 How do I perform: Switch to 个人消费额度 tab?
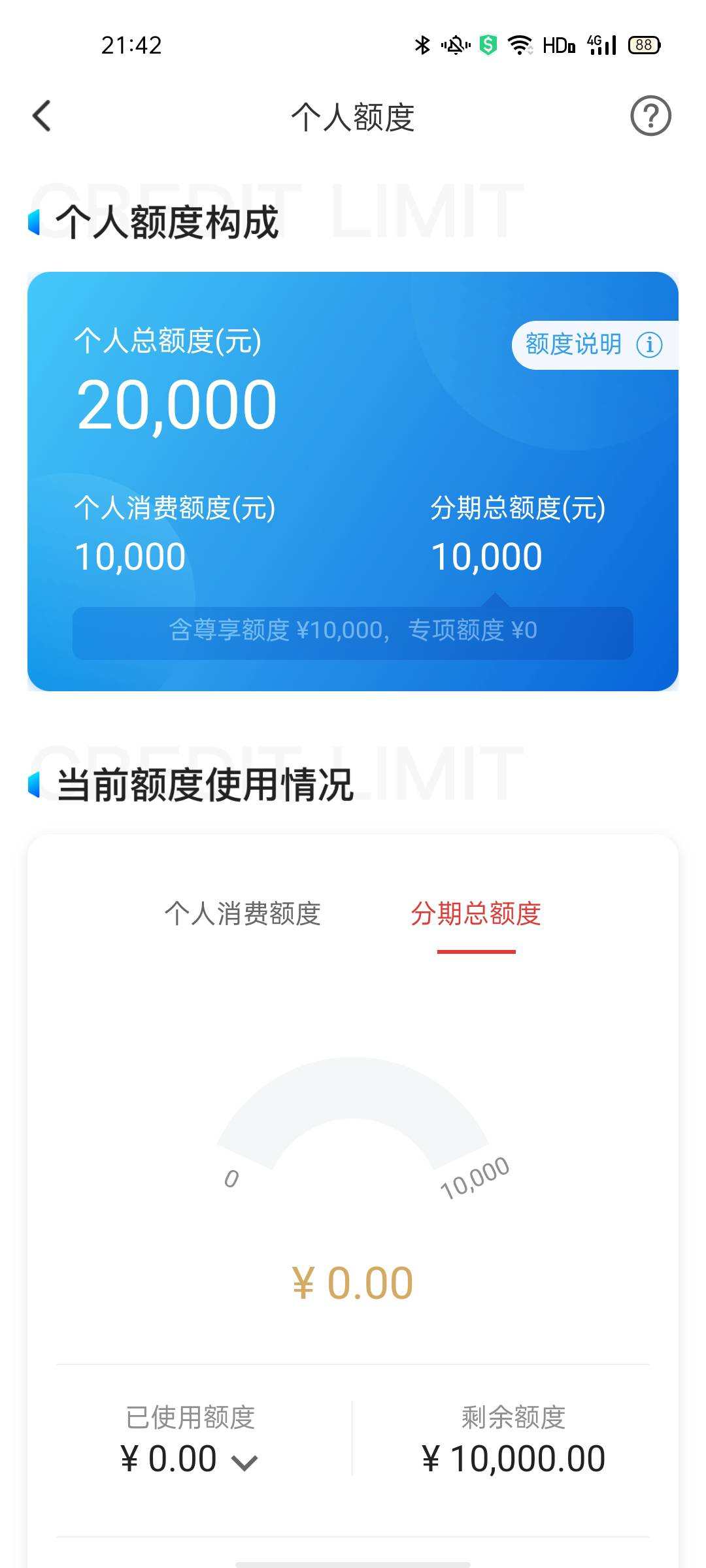click(x=243, y=913)
